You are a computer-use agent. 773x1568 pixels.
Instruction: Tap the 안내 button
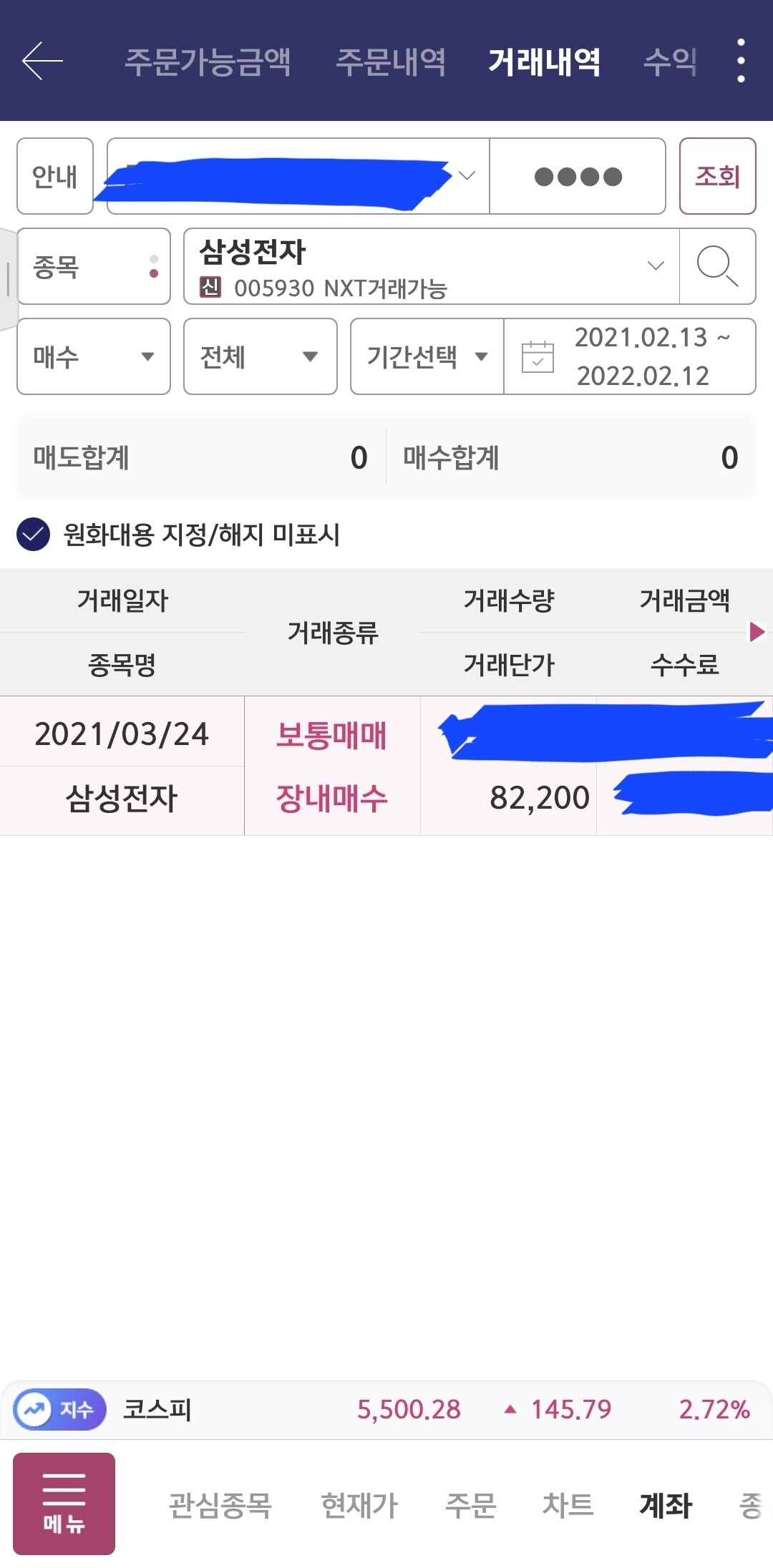pyautogui.click(x=55, y=176)
